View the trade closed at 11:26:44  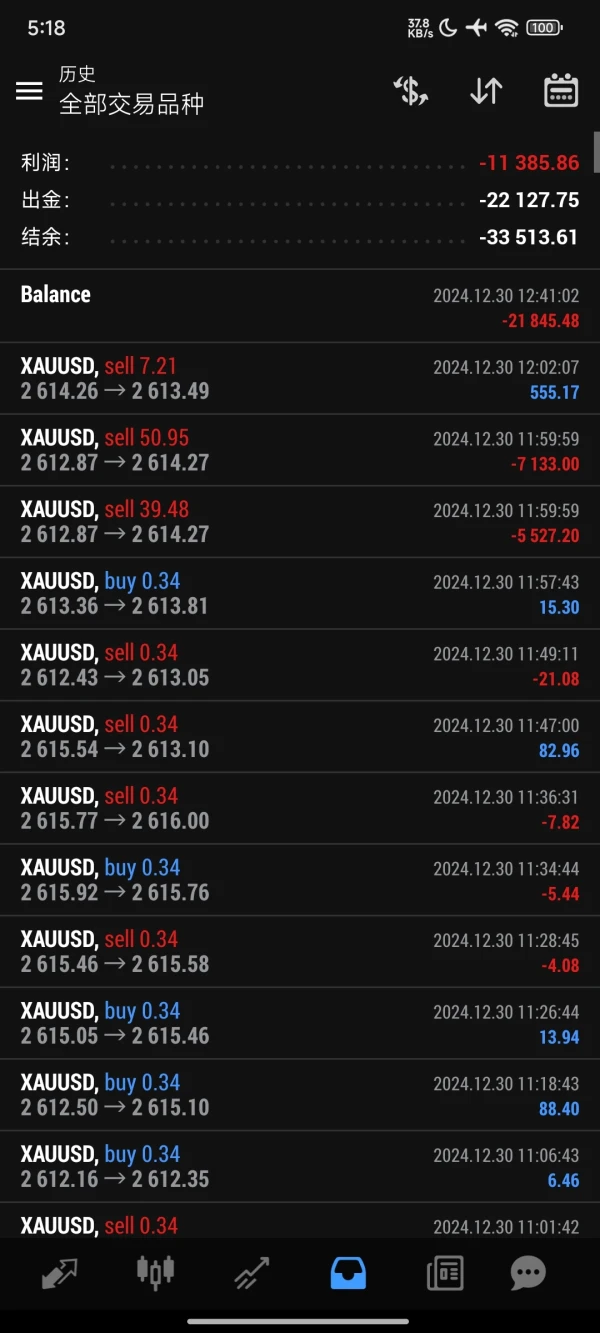click(x=300, y=1023)
